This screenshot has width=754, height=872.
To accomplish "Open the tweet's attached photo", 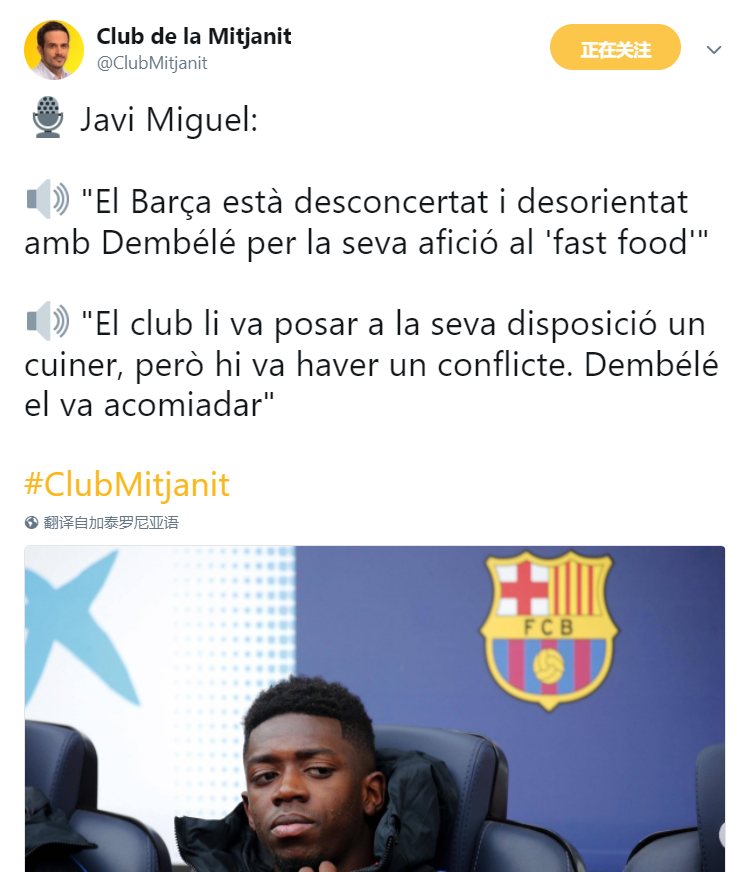I will point(374,708).
